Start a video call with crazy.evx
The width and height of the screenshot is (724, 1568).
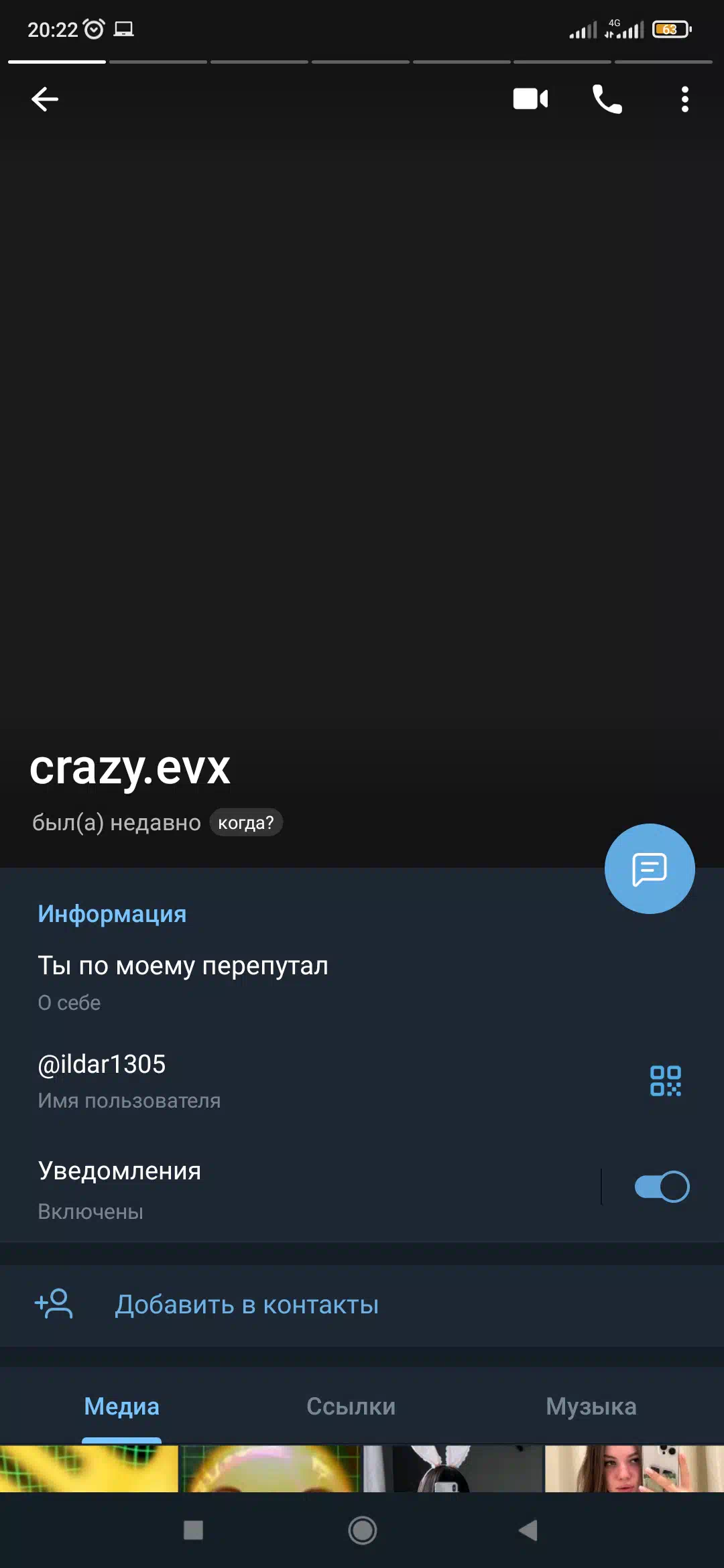tap(530, 99)
